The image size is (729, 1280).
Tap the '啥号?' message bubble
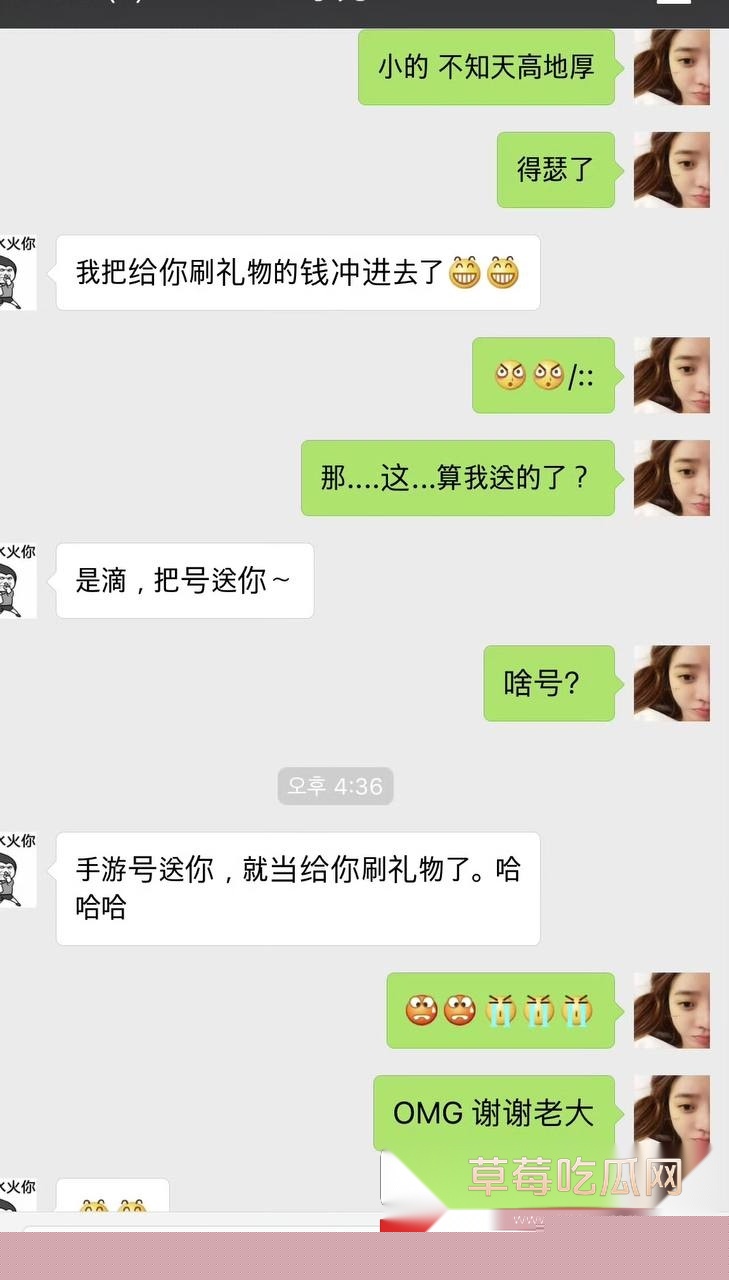(x=549, y=683)
